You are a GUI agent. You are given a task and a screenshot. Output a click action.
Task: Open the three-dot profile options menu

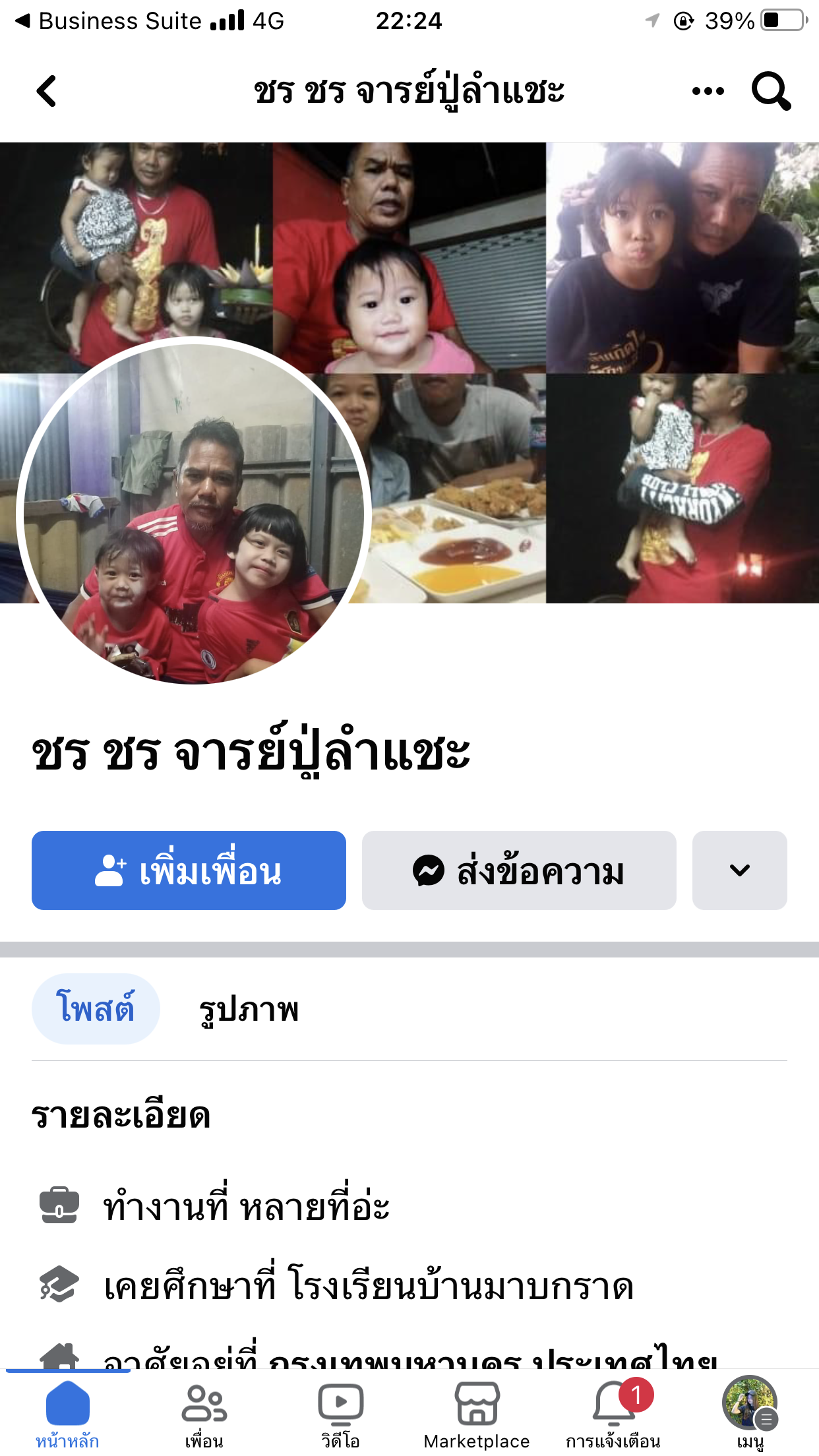[708, 91]
